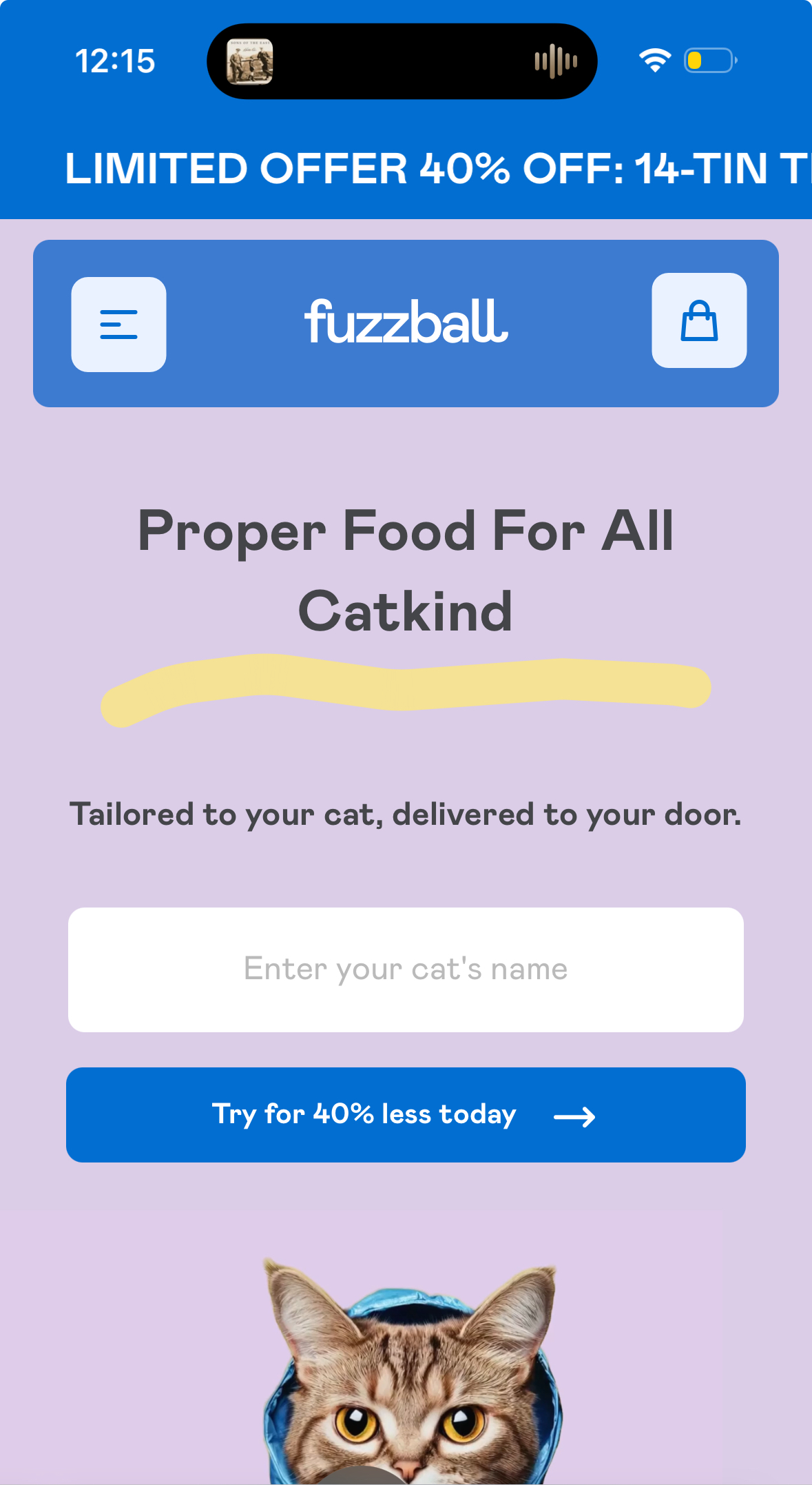Open the hamburger menu
The width and height of the screenshot is (812, 1485).
(x=118, y=324)
